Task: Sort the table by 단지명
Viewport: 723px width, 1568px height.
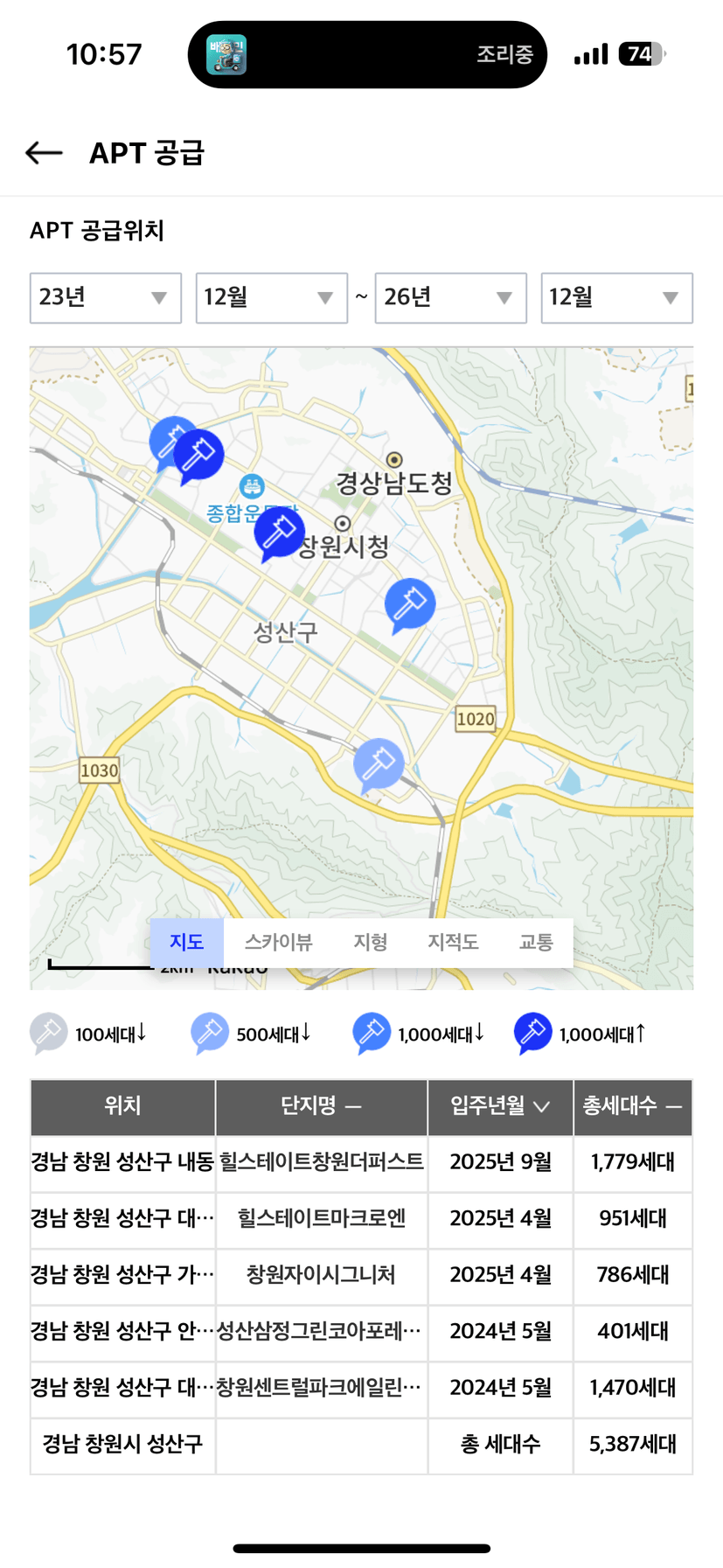Action: [321, 1106]
